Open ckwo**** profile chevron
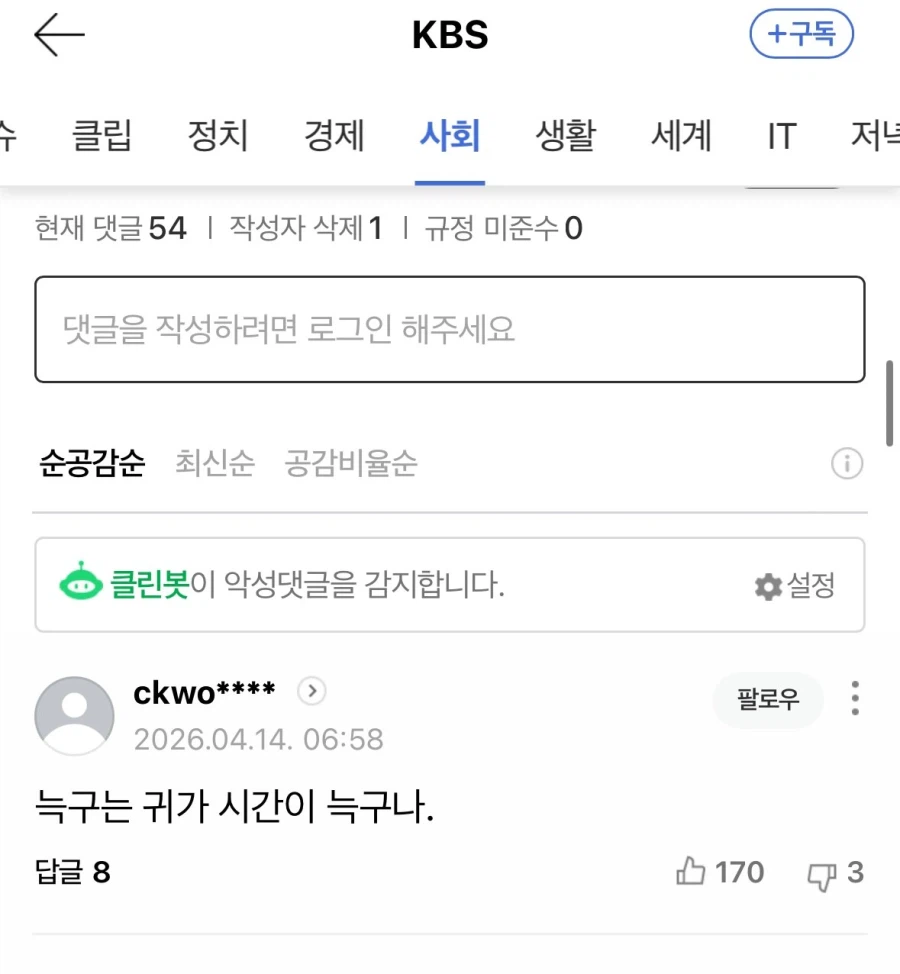This screenshot has height=974, width=900. point(312,691)
